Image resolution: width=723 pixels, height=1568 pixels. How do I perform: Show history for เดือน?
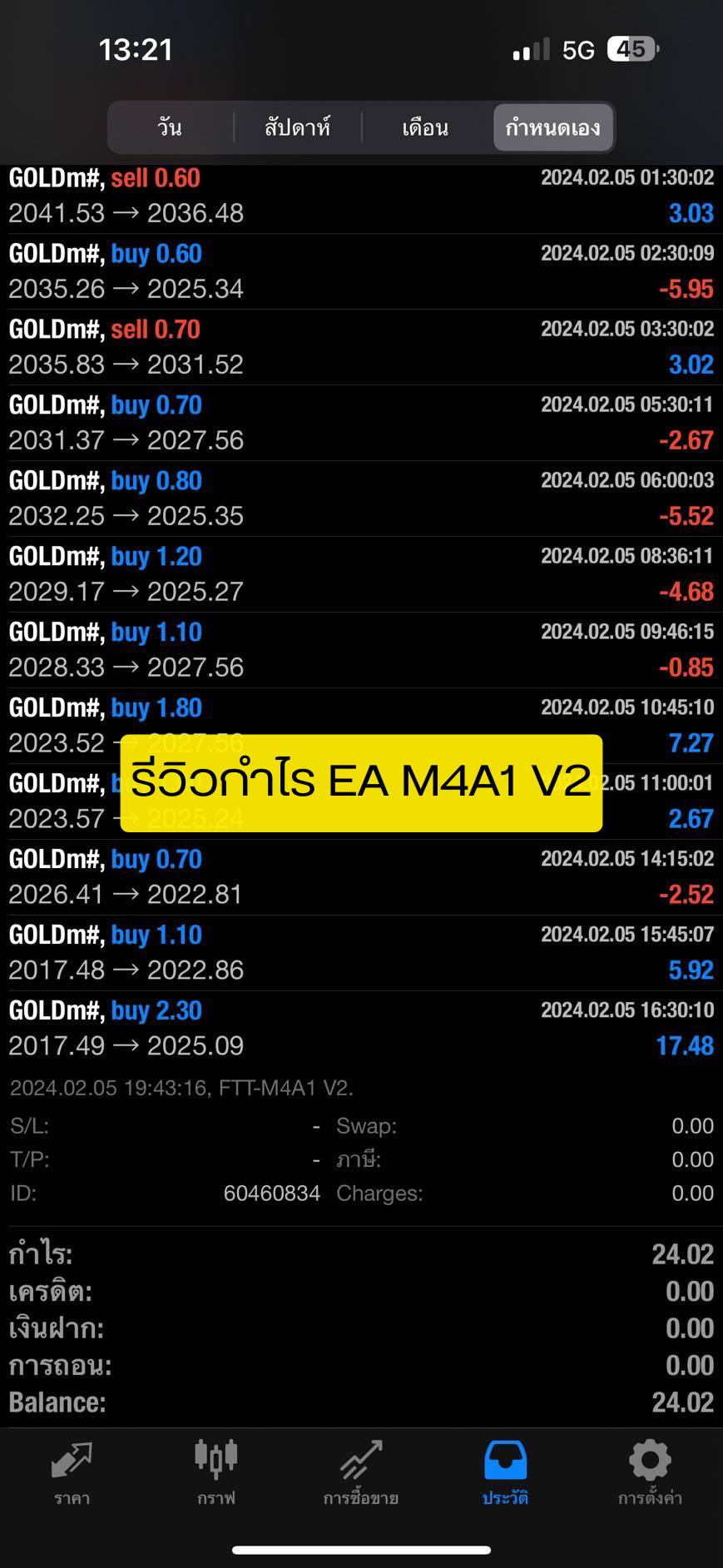click(426, 127)
